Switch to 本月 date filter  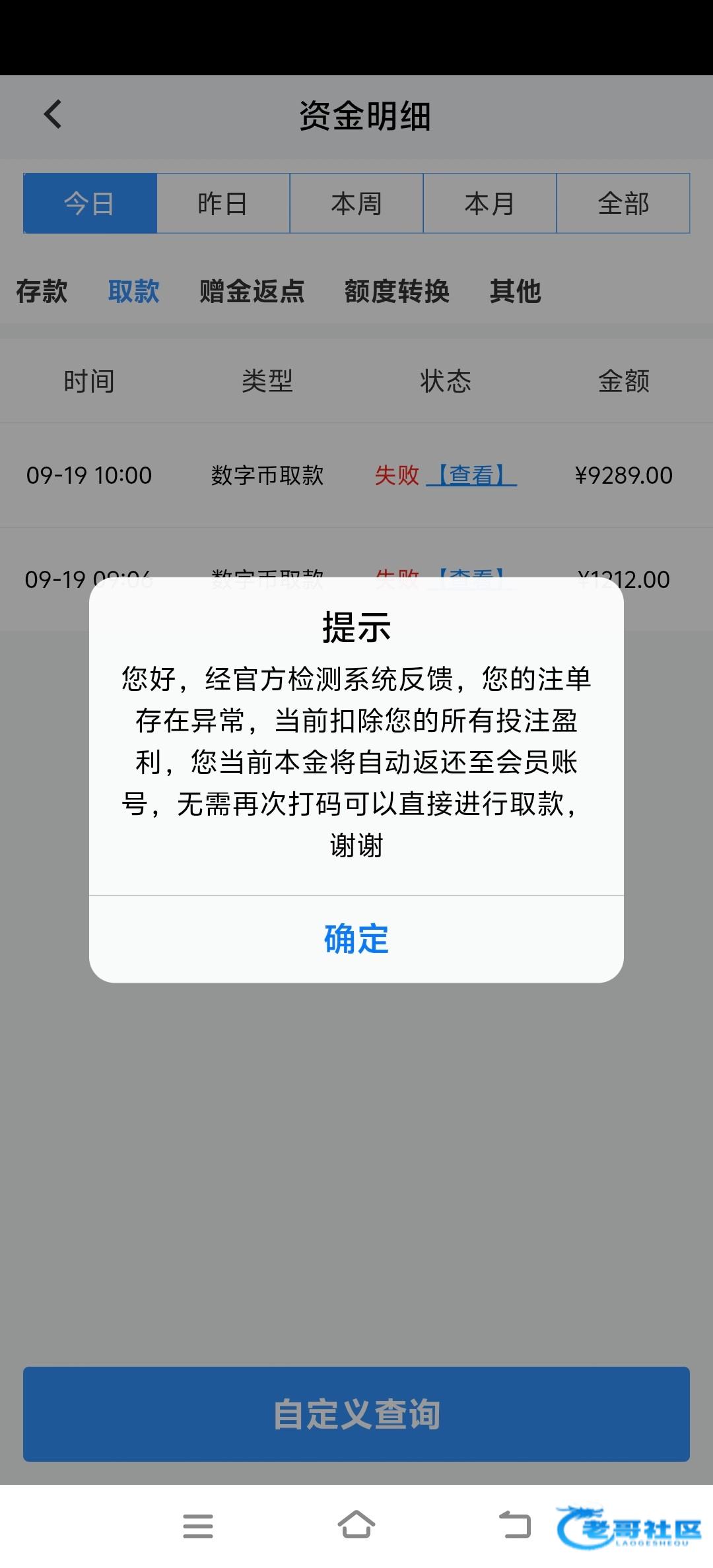pos(489,203)
